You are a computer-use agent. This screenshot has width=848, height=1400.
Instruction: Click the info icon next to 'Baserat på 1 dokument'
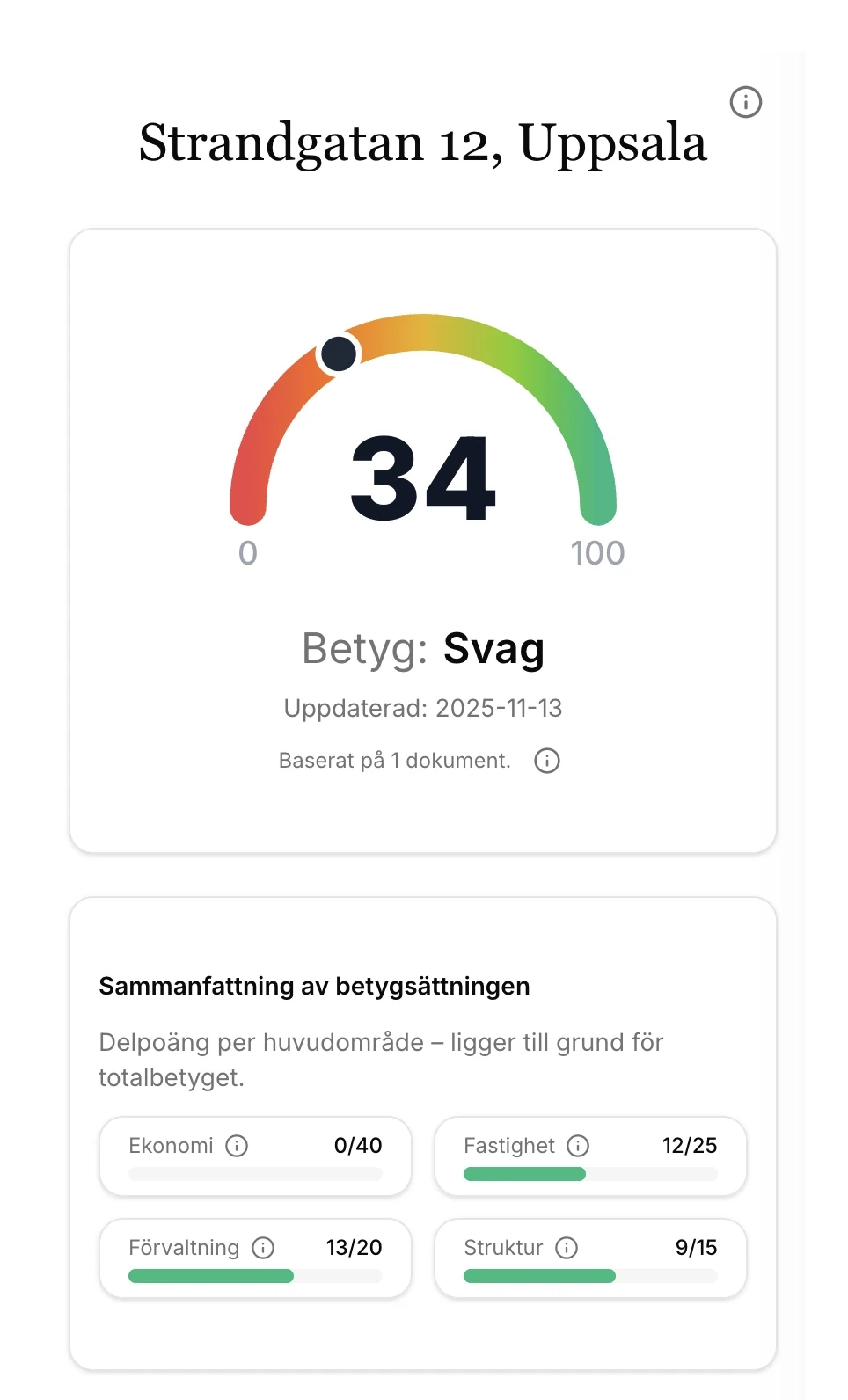tap(546, 761)
